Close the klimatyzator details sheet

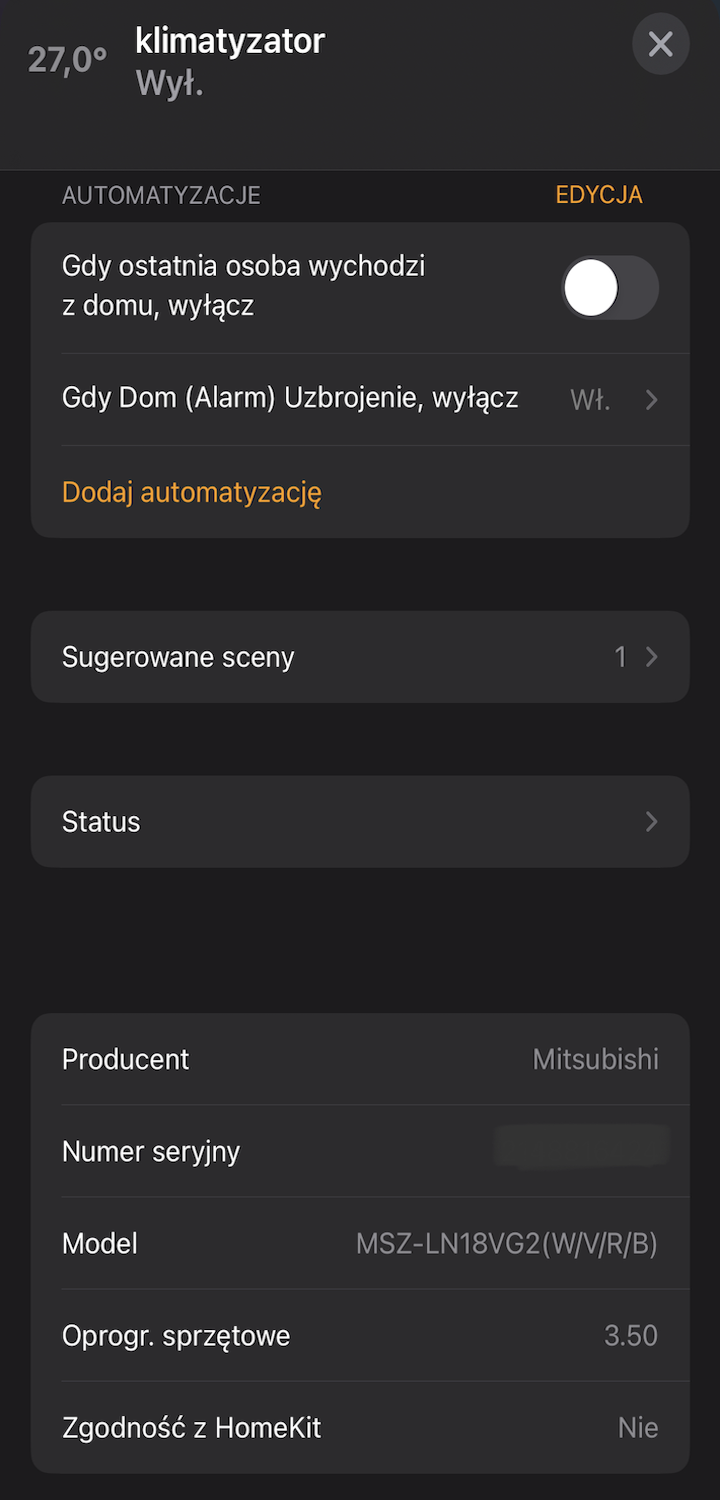[x=660, y=45]
